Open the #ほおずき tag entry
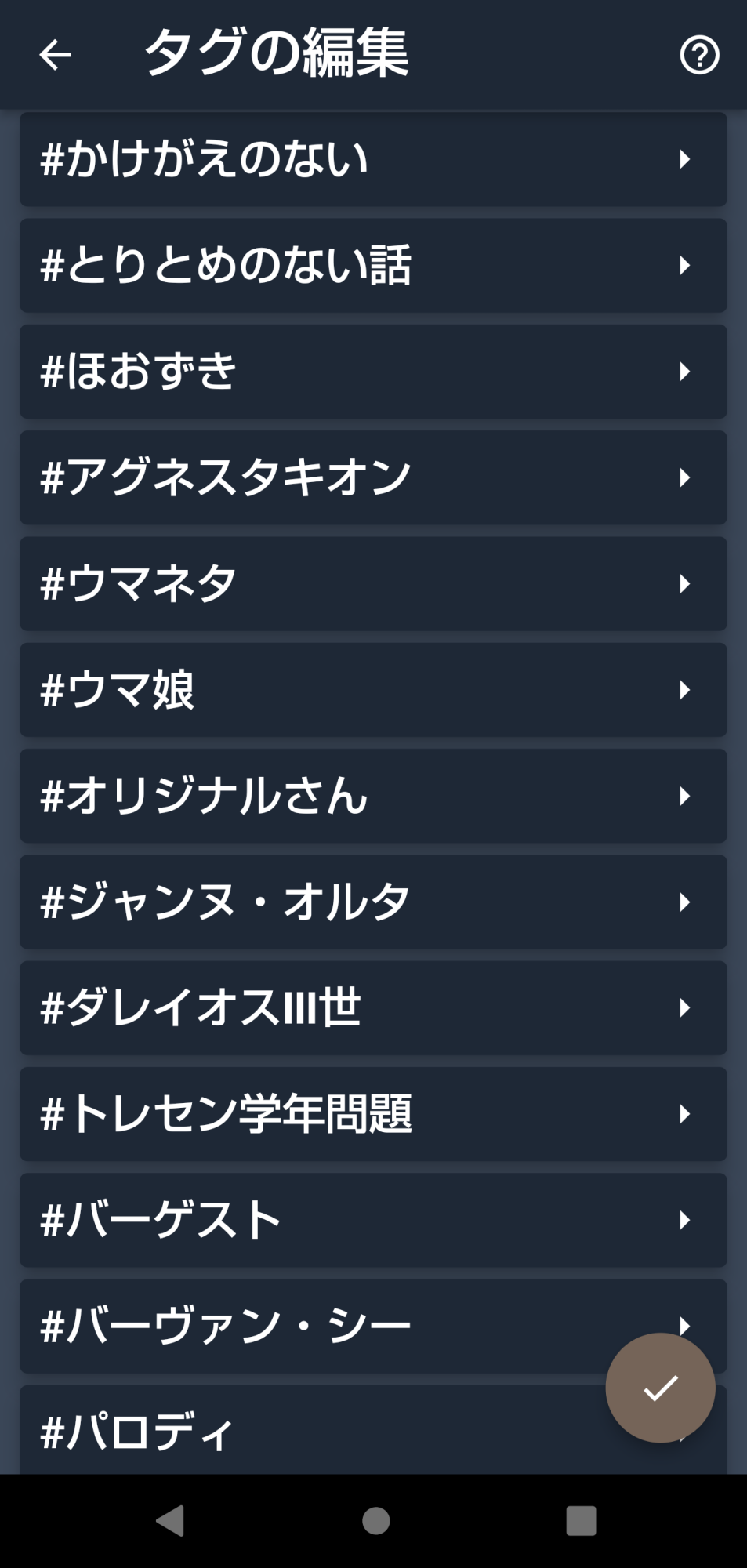The image size is (747, 1568). [x=373, y=371]
